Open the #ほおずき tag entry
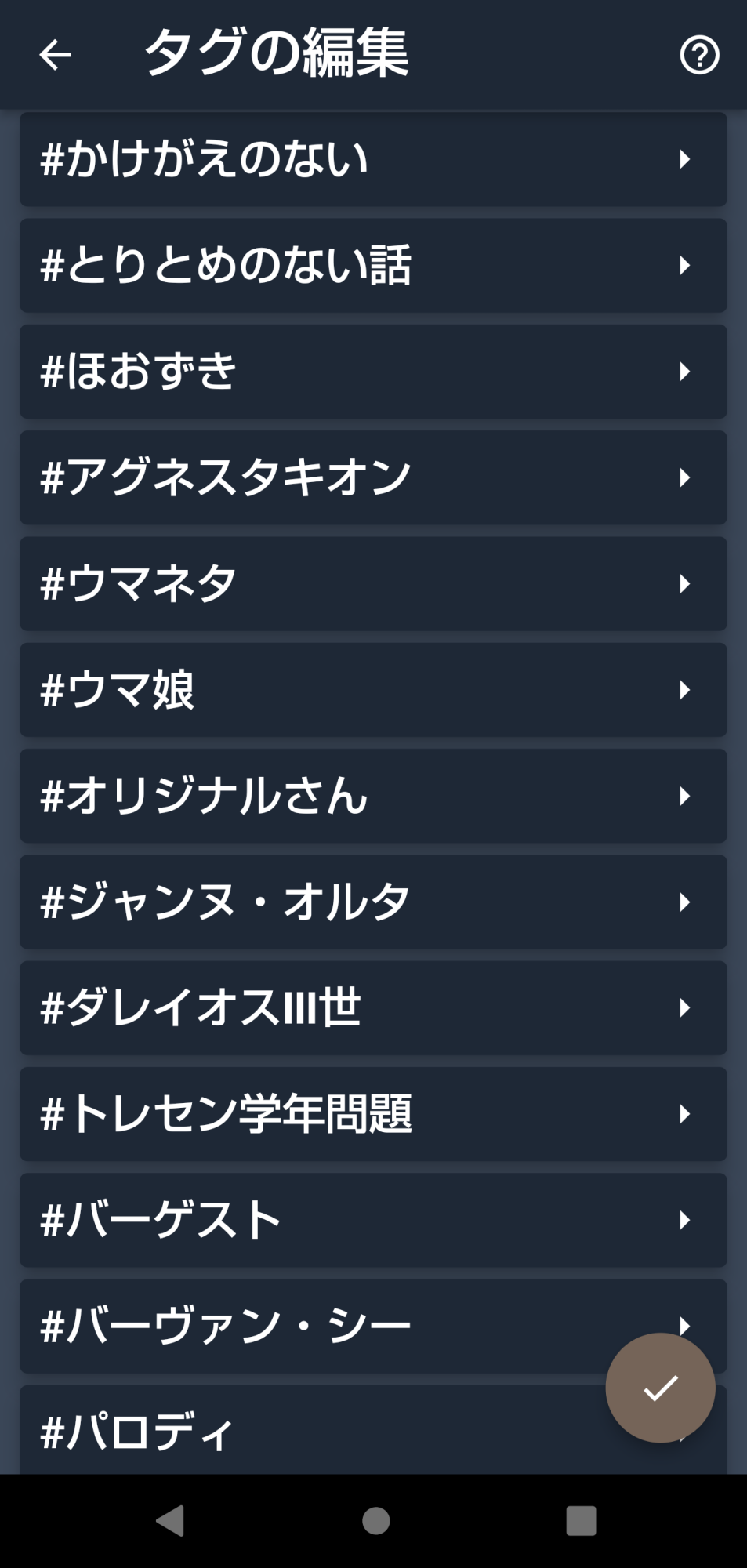The image size is (747, 1568). [x=373, y=371]
